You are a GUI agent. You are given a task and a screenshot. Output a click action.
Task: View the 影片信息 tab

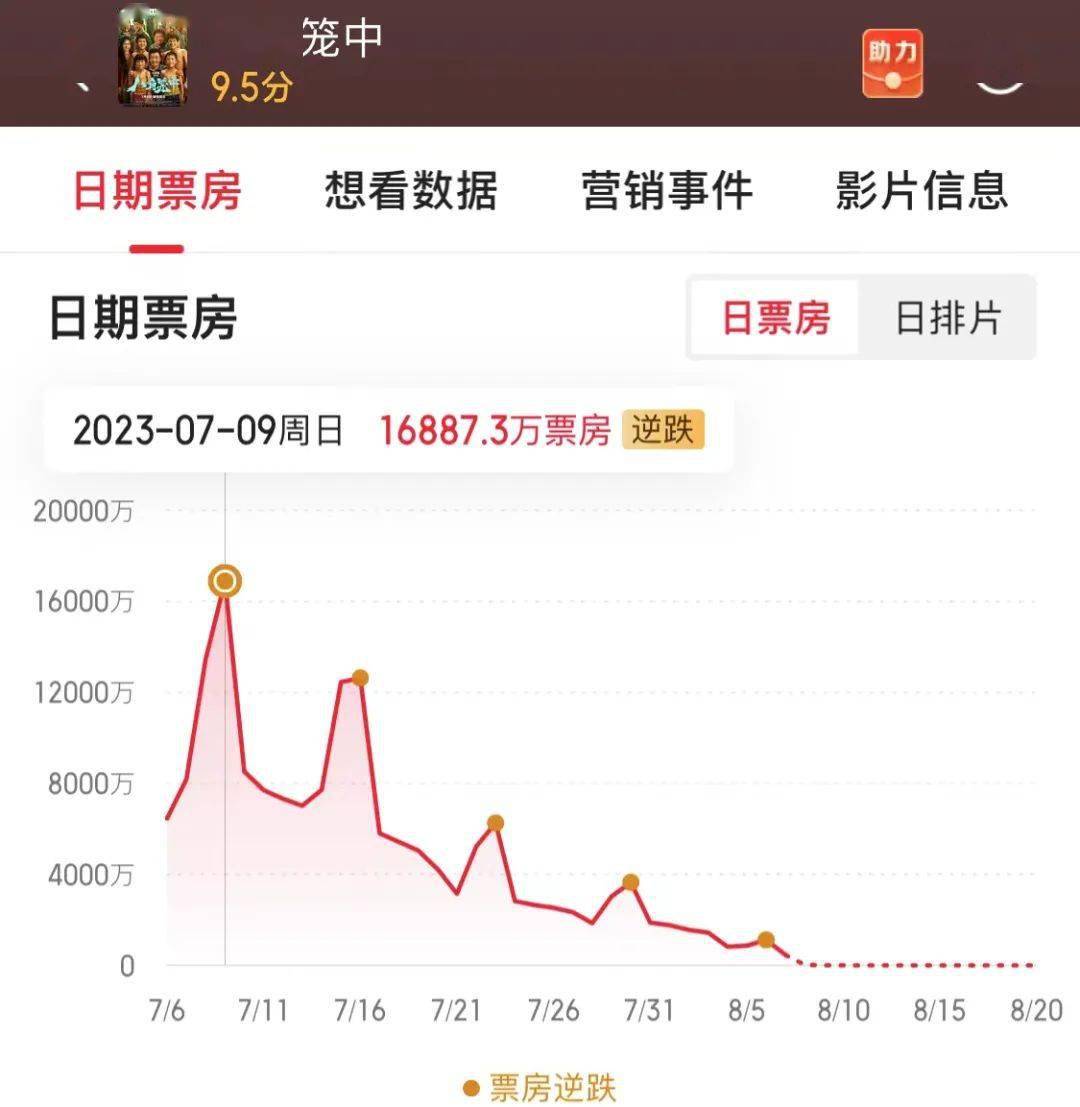pos(921,191)
